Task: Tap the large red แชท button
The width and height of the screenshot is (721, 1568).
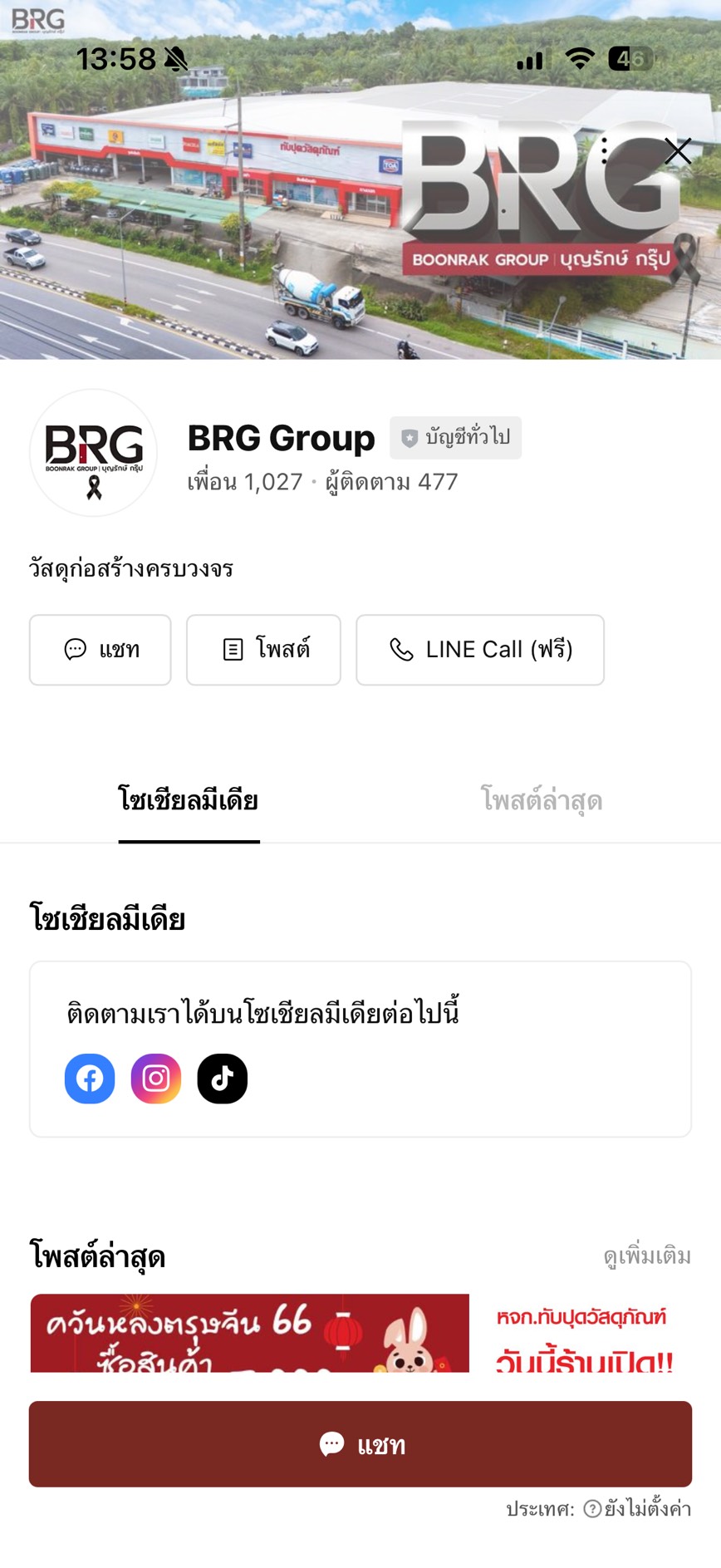Action: pyautogui.click(x=360, y=1444)
